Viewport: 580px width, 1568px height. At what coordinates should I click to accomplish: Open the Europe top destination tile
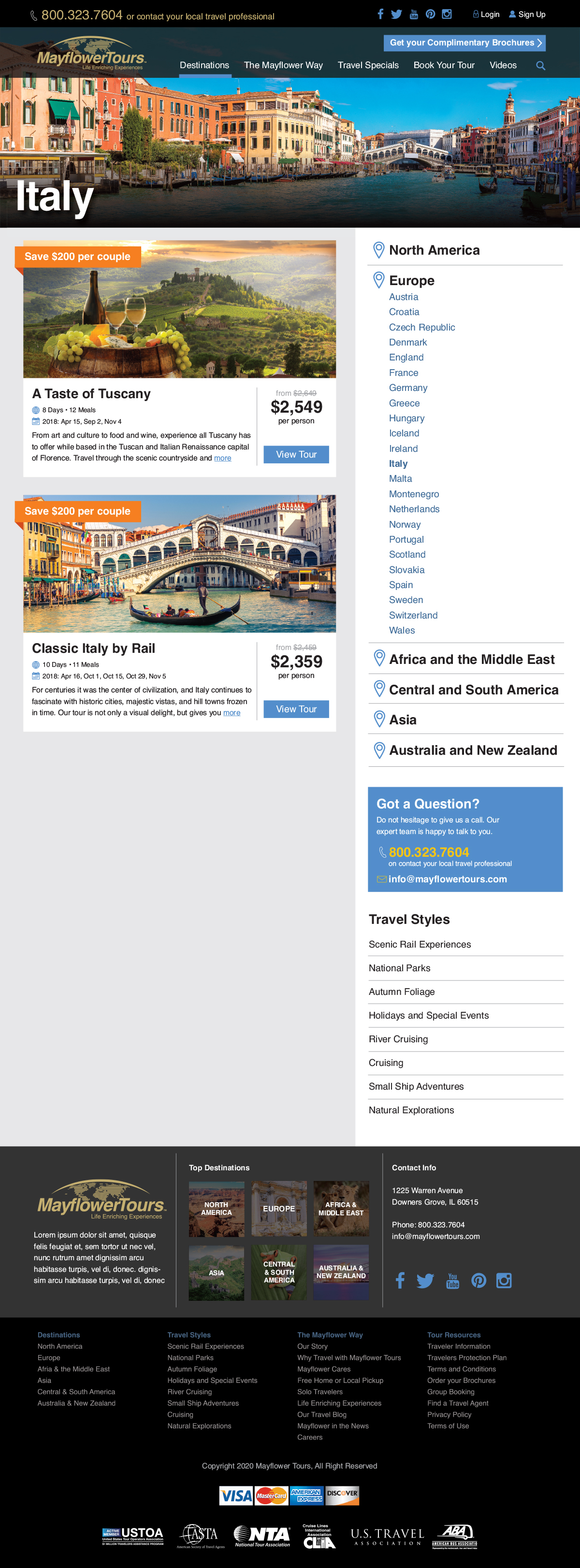[x=279, y=1209]
